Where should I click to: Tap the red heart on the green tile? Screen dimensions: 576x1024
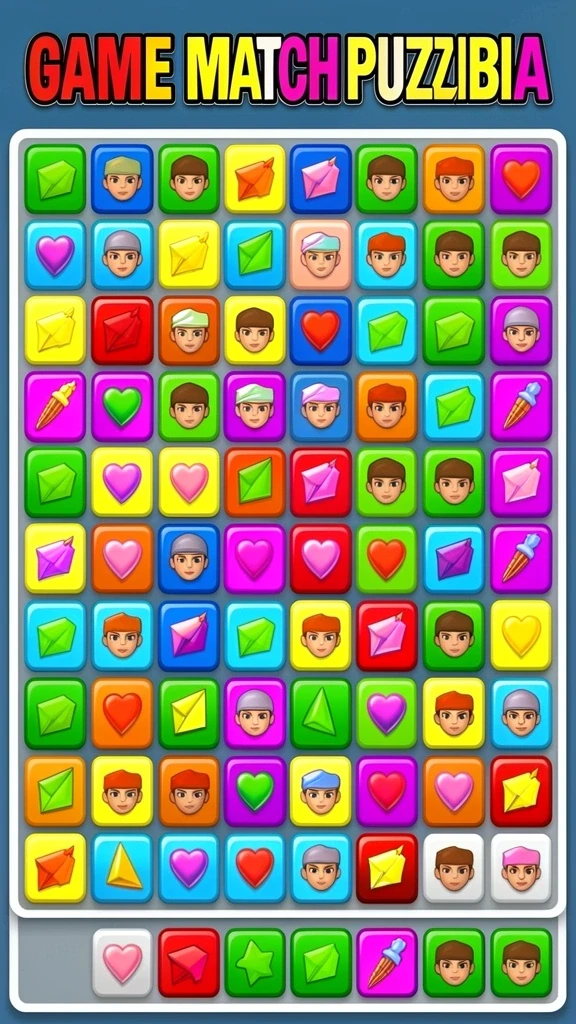[x=388, y=558]
